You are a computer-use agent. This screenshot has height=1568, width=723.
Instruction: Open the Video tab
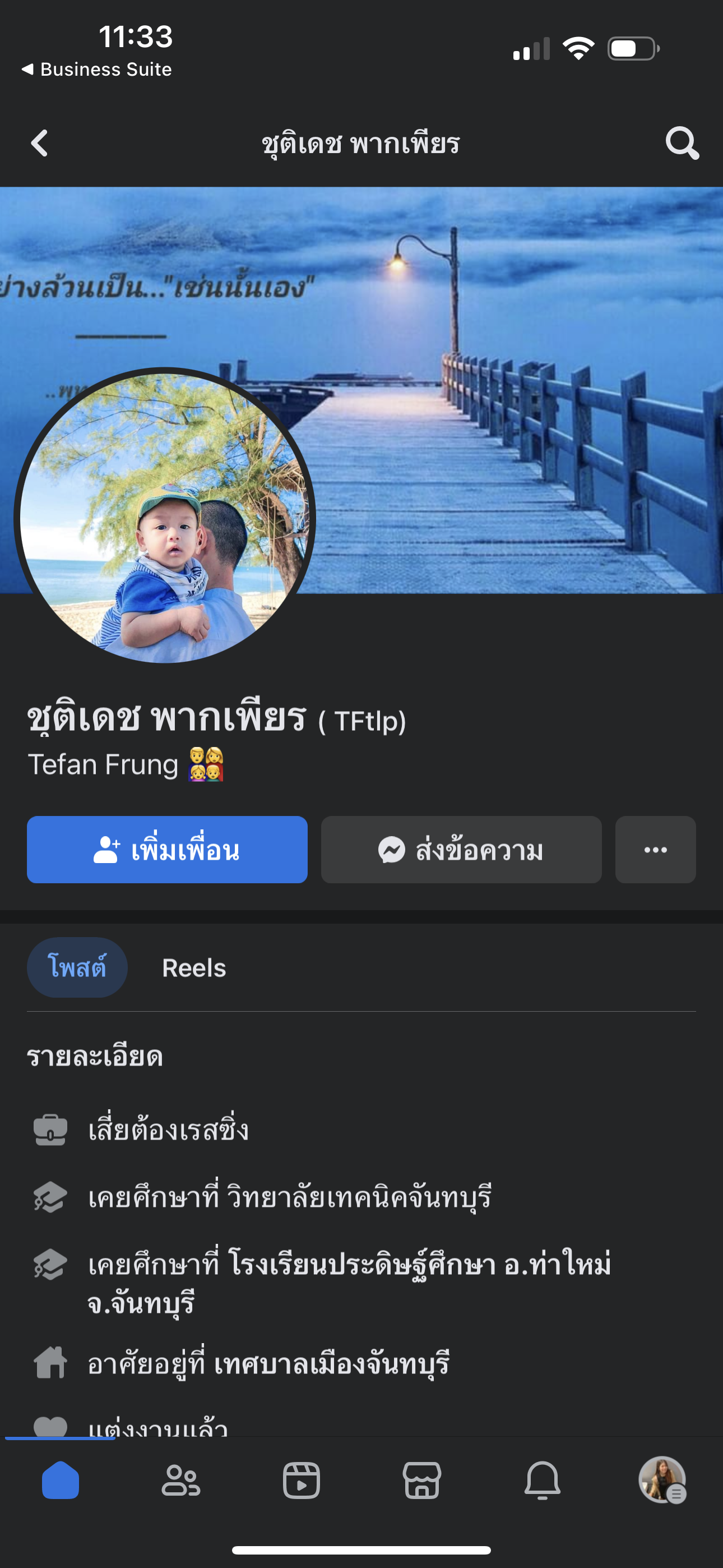point(302,1480)
